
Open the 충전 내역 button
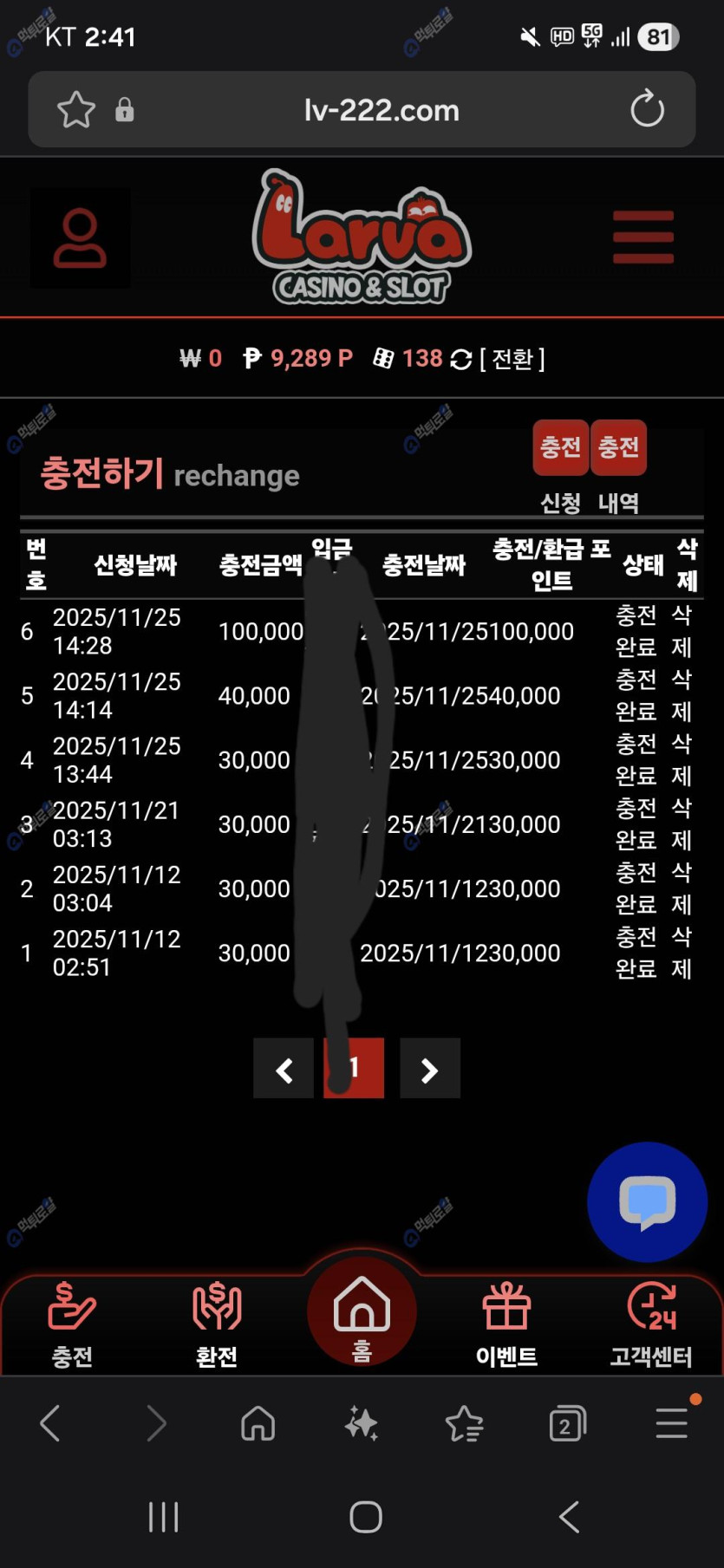click(x=618, y=448)
